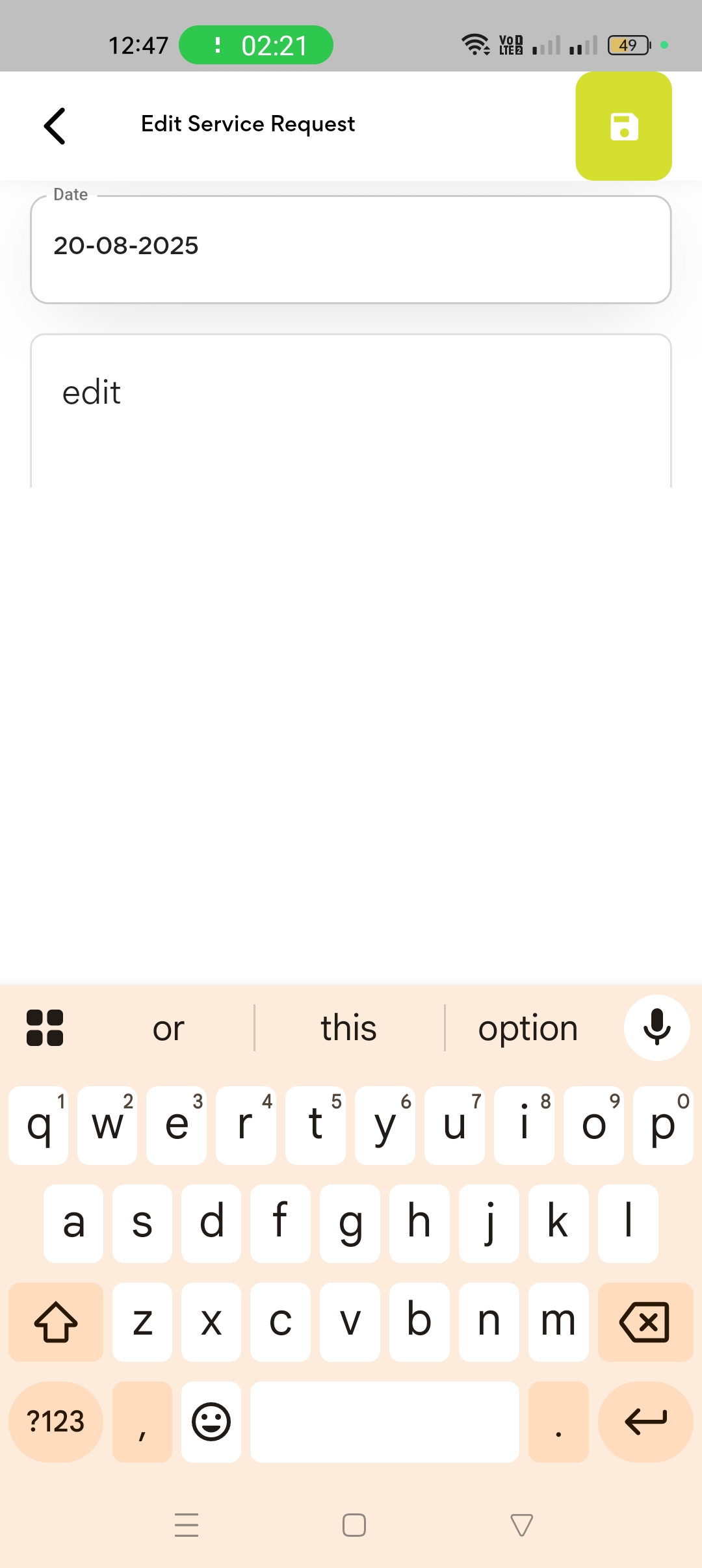Start voice typing with the microphone
This screenshot has height=1568, width=702.
point(656,1028)
